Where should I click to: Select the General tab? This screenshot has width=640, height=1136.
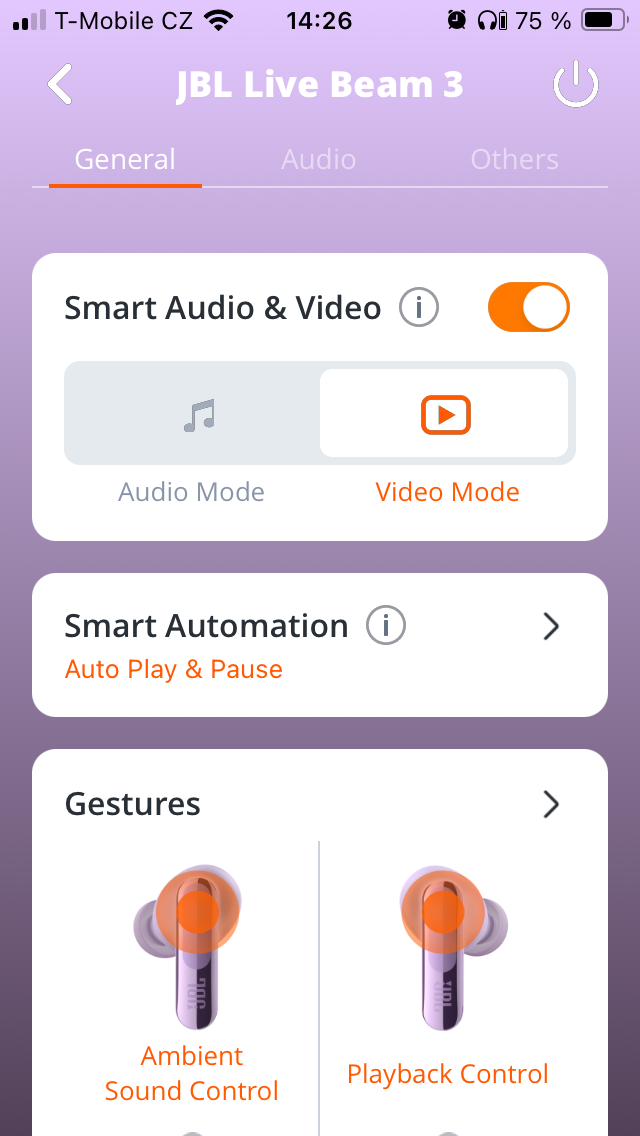pos(125,160)
